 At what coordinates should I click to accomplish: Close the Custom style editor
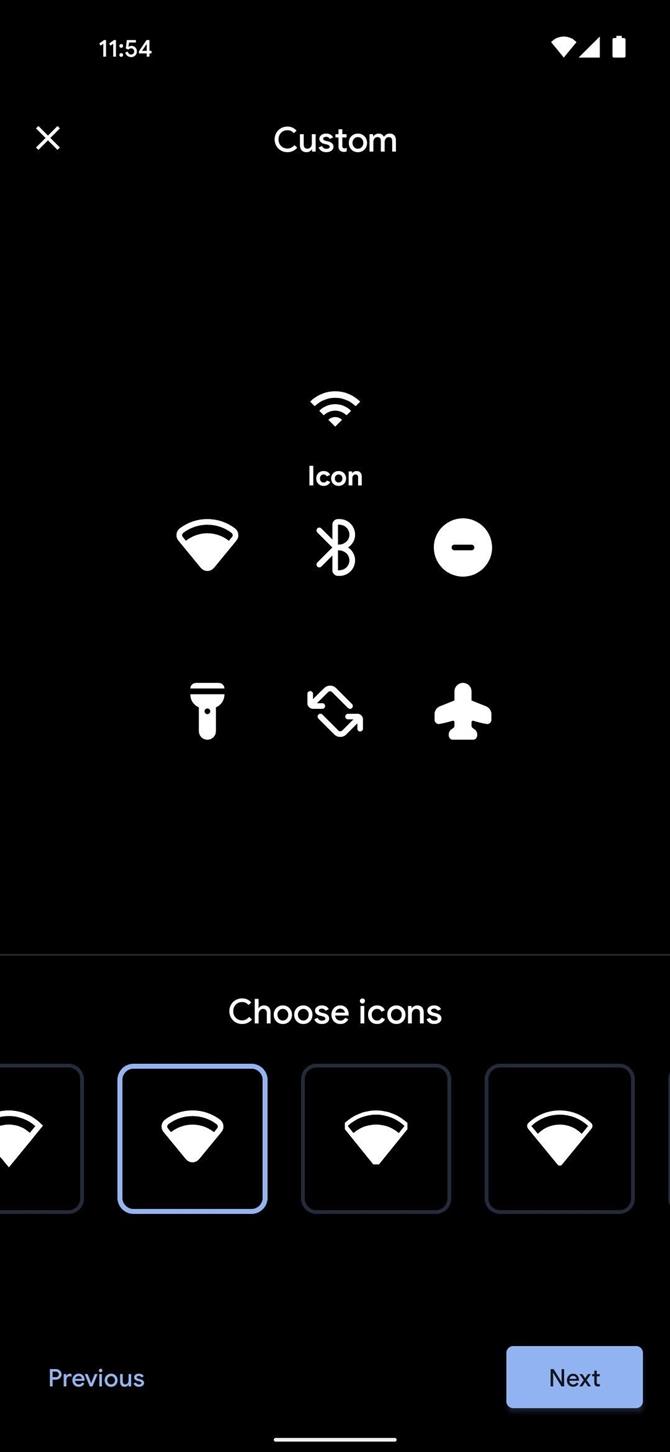coord(48,138)
